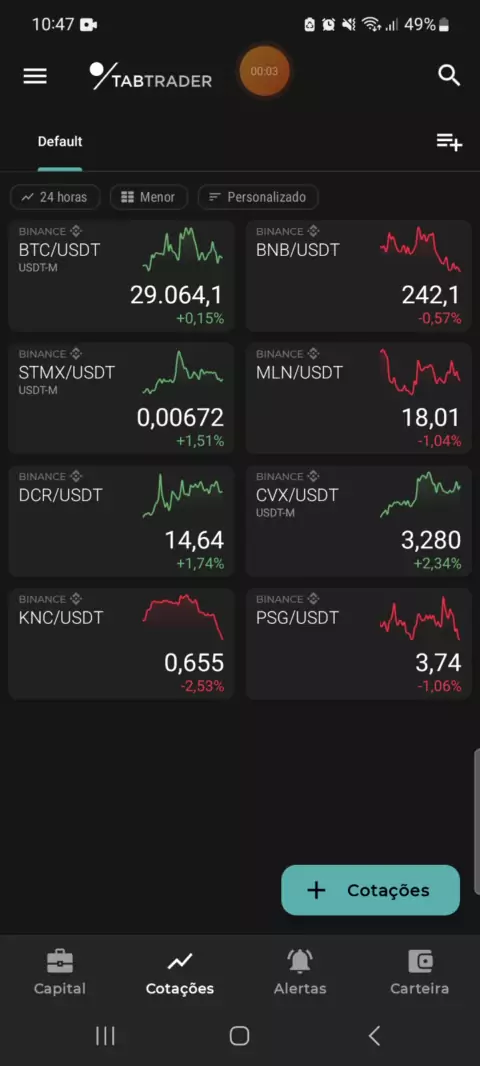Go to the Alertas tab

[300, 973]
